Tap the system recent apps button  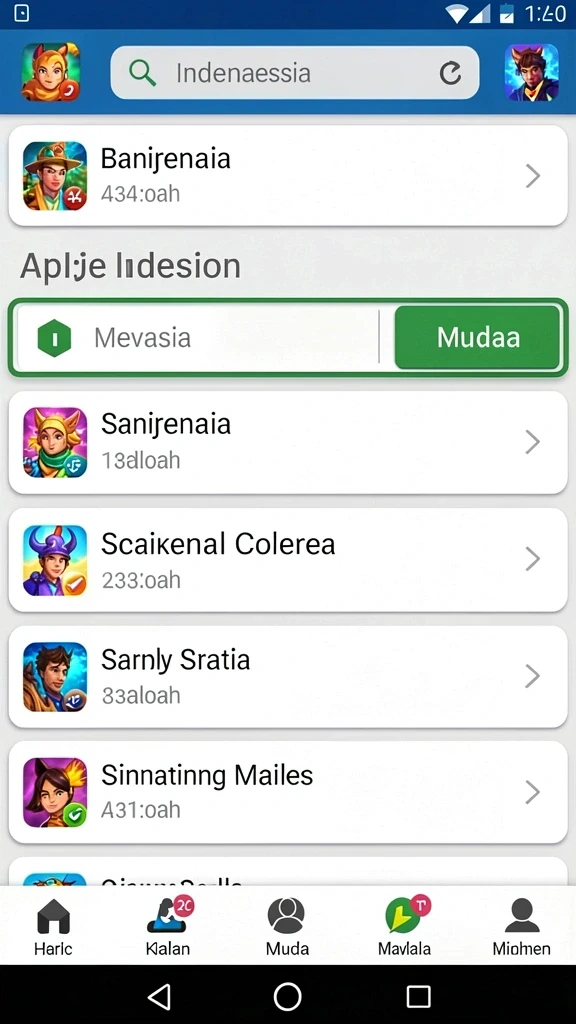(418, 997)
